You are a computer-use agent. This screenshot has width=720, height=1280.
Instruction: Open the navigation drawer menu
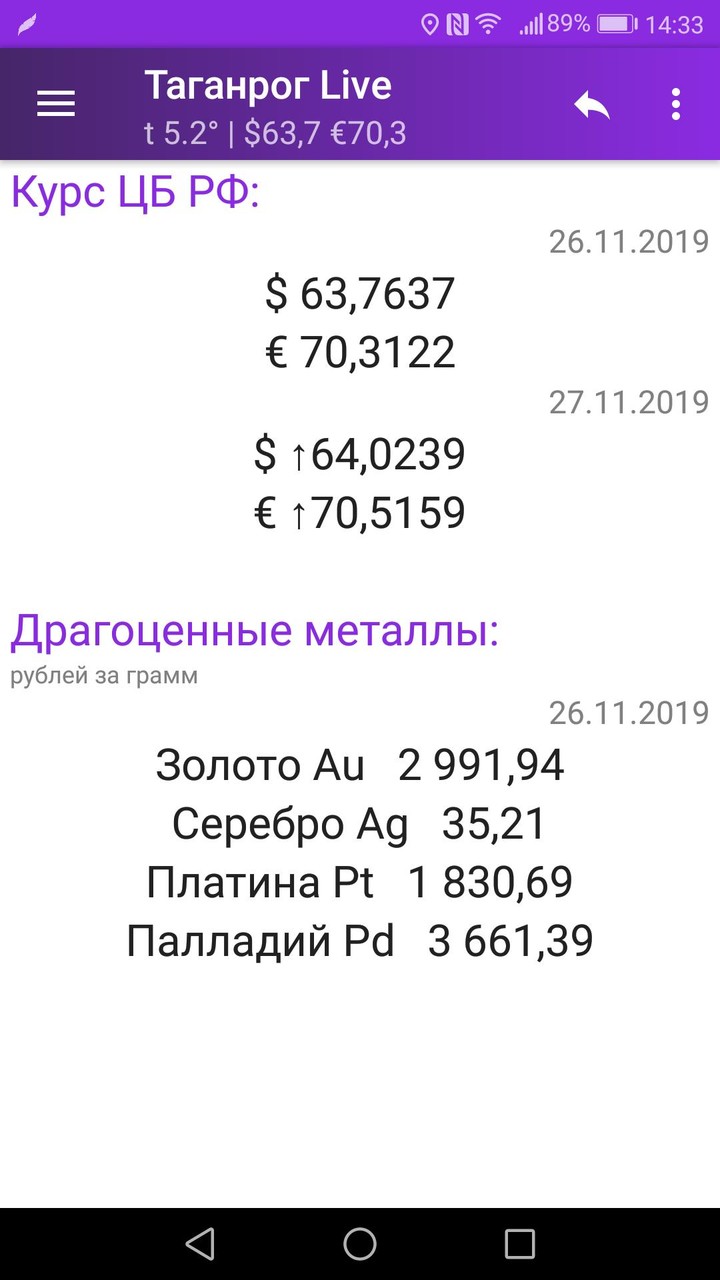click(x=55, y=103)
